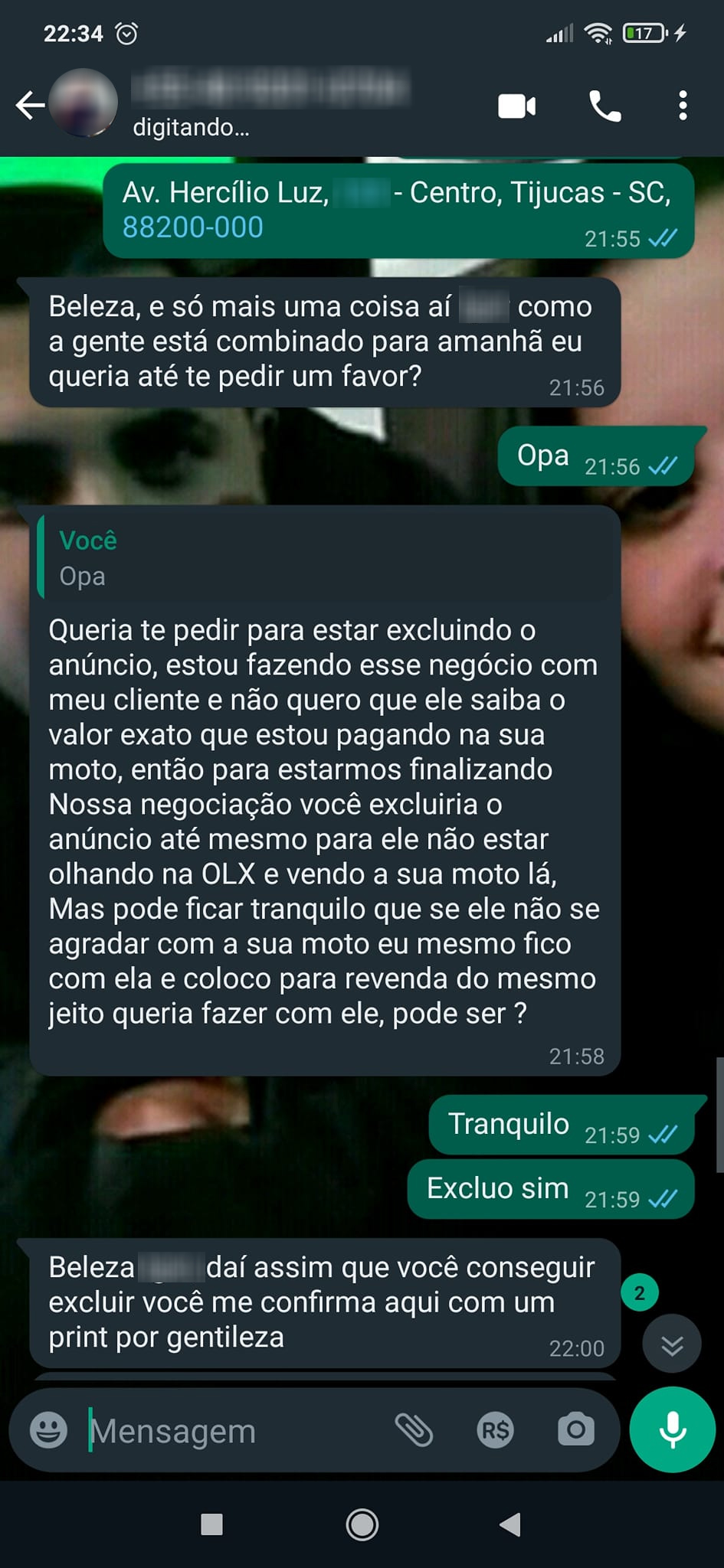Start a video call
This screenshot has height=1568, width=724.
tap(517, 106)
